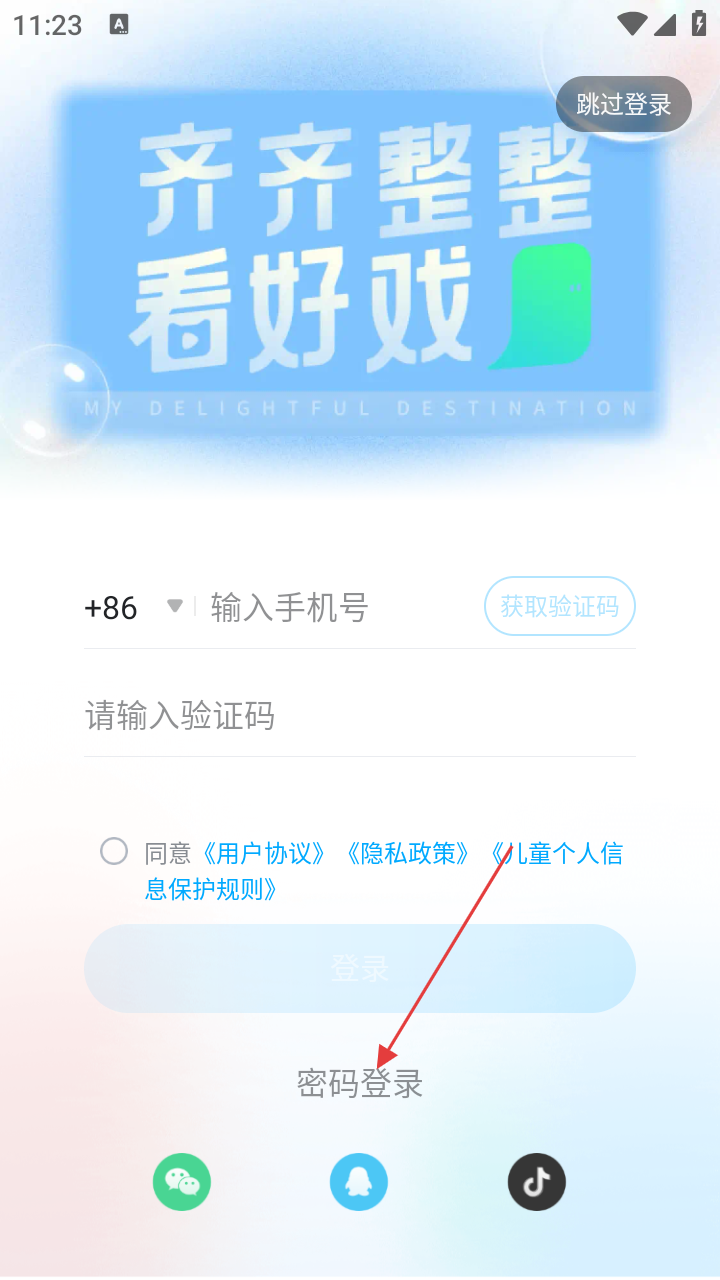
Task: Log in with the WeChat icon
Action: [182, 1182]
